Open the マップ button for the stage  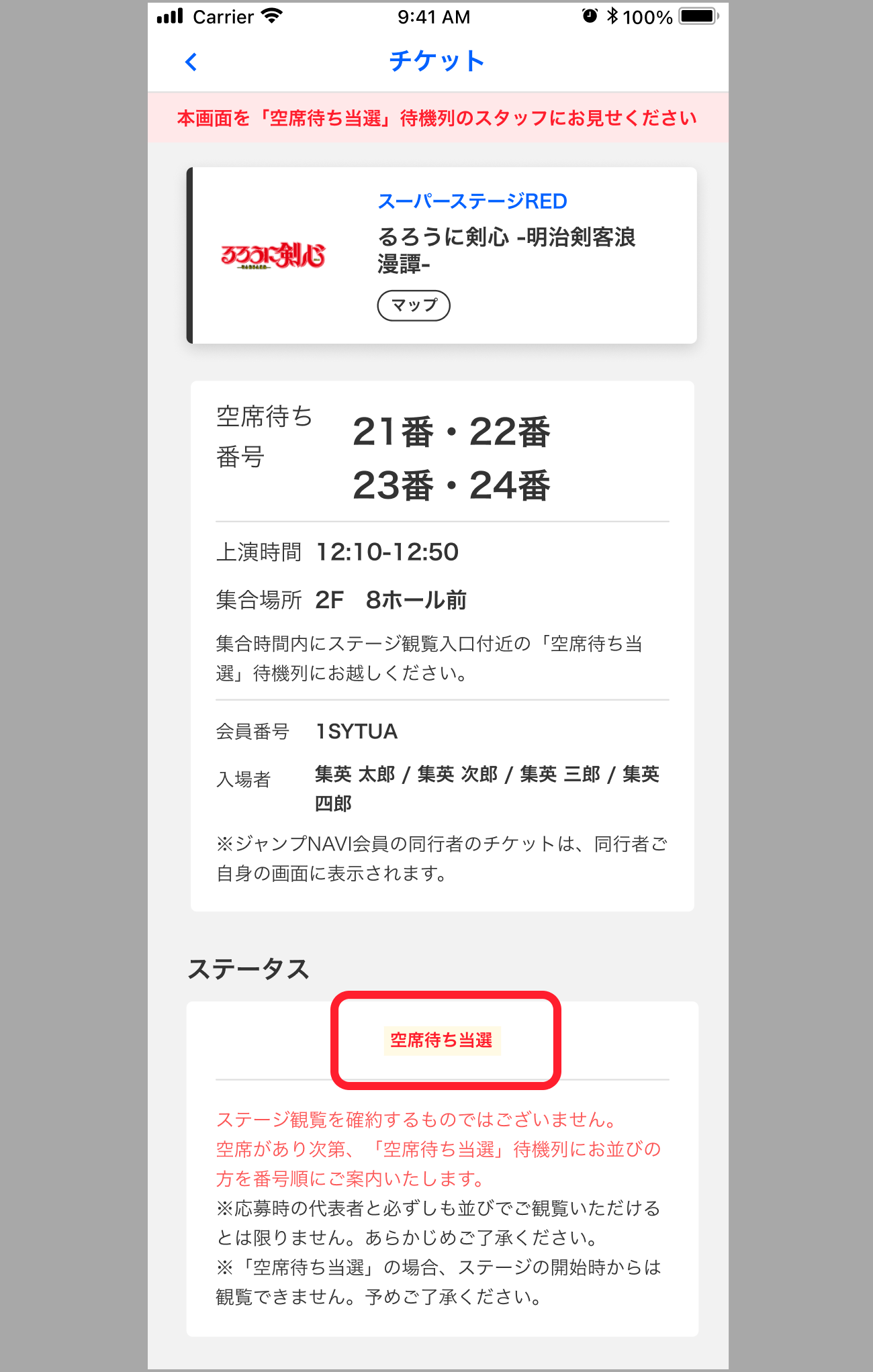(x=414, y=305)
